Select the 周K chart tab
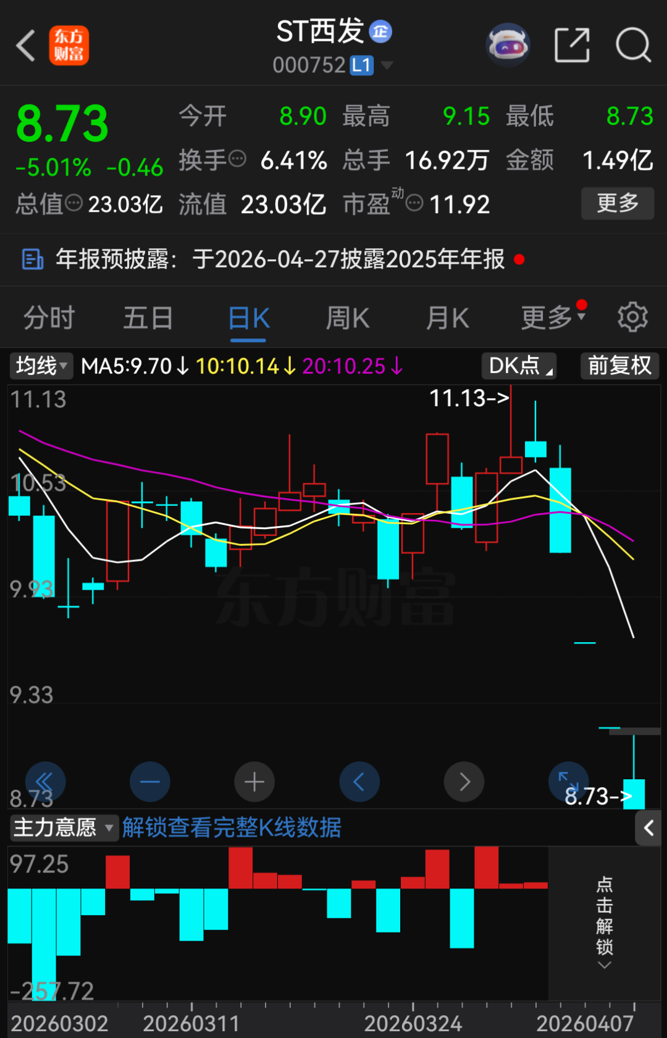The width and height of the screenshot is (667, 1038). tap(347, 318)
